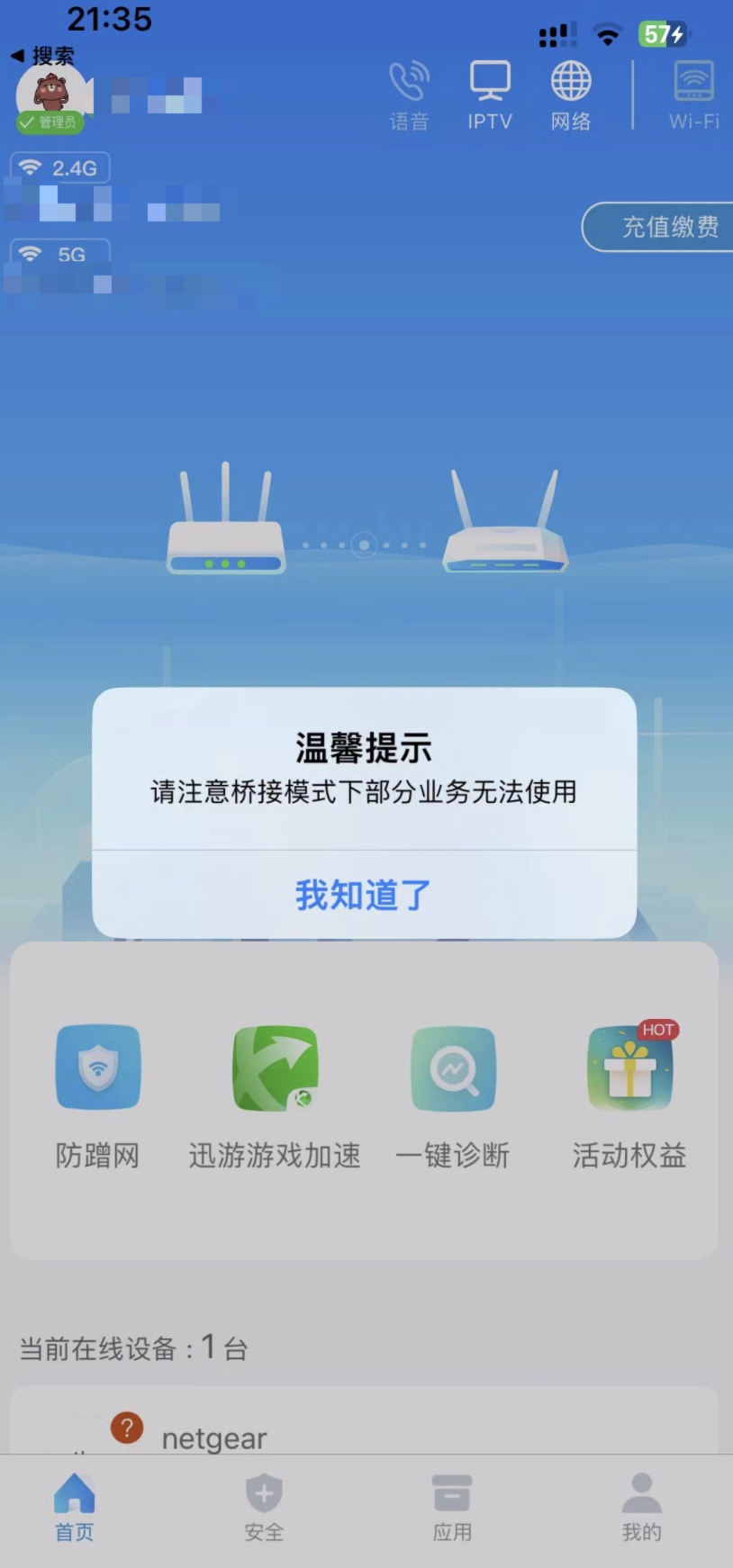Dismiss the dialog with 我知道了
The image size is (733, 1568).
(x=364, y=895)
